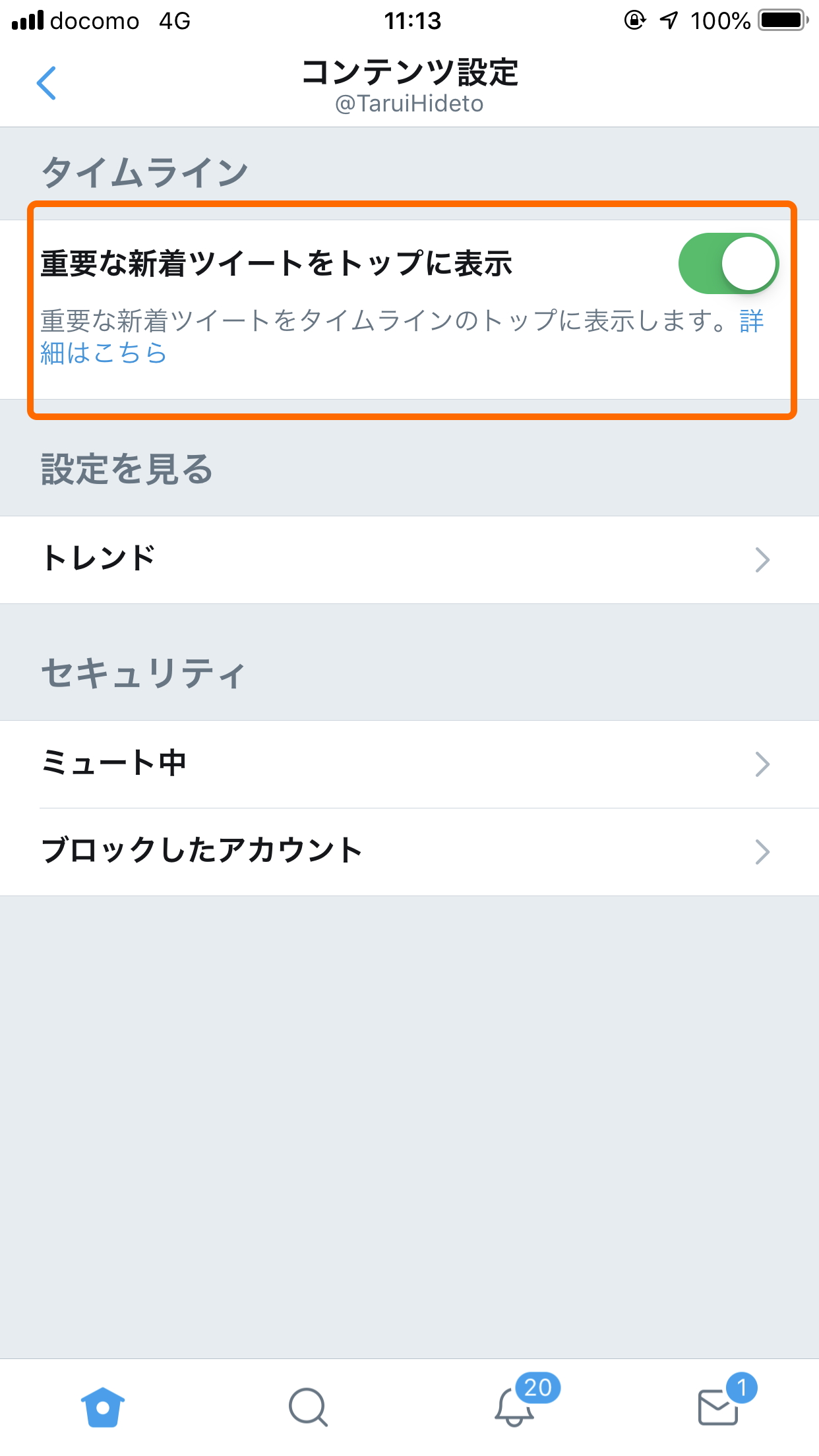
Task: Open the Home timeline icon
Action: click(102, 1408)
